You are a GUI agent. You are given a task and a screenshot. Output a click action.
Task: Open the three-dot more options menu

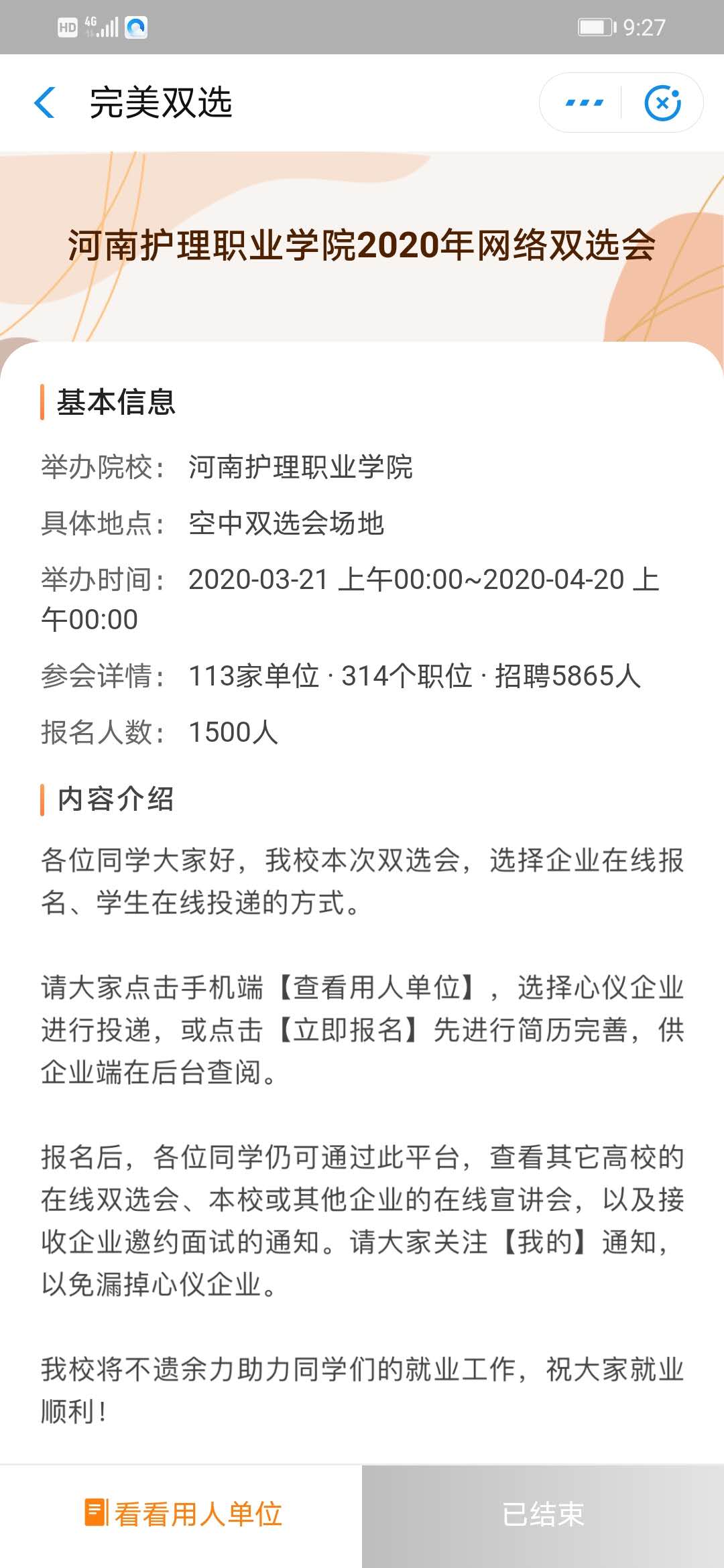tap(584, 103)
